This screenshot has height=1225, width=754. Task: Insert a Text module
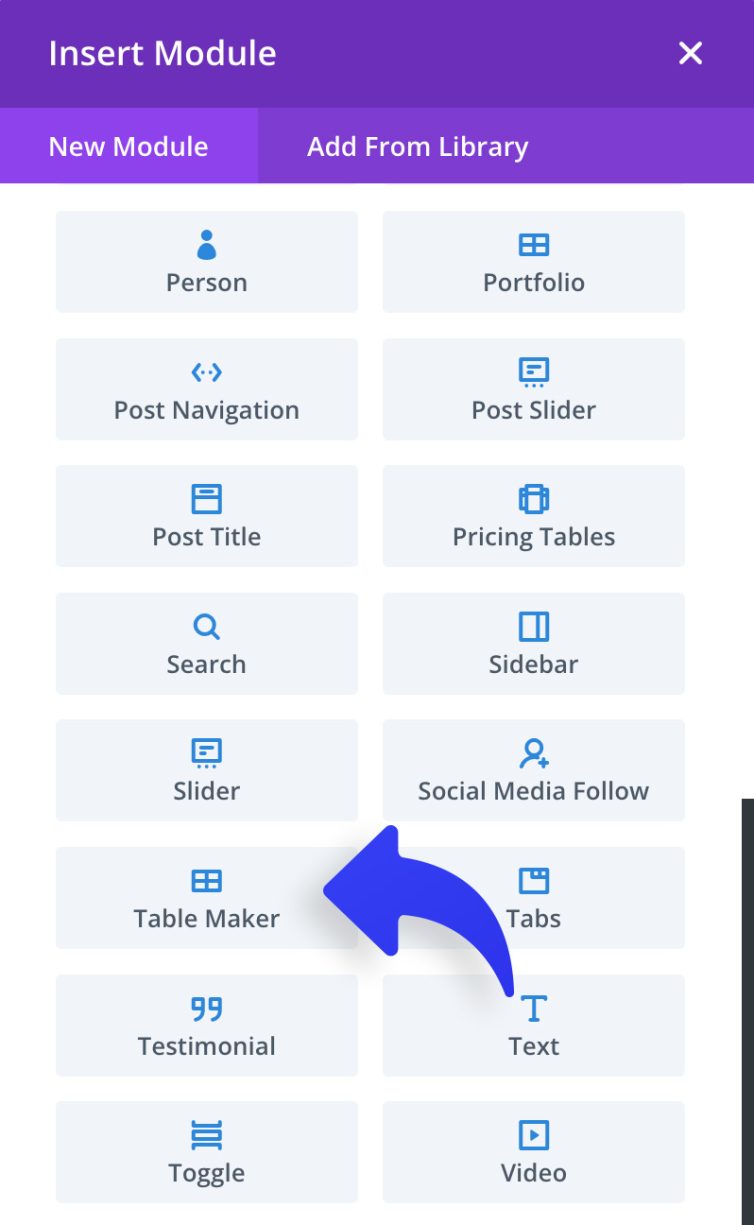(533, 1025)
